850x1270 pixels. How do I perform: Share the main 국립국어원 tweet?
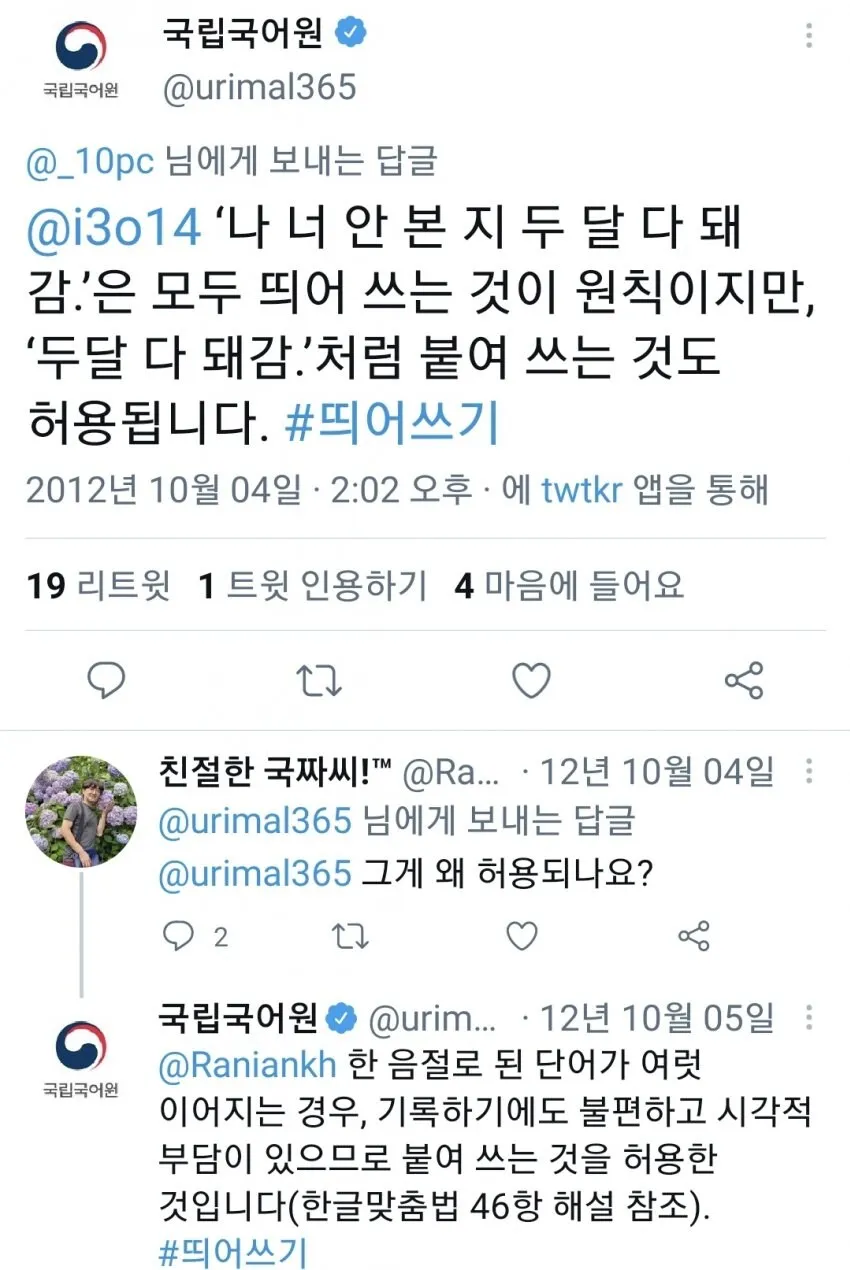pyautogui.click(x=743, y=680)
